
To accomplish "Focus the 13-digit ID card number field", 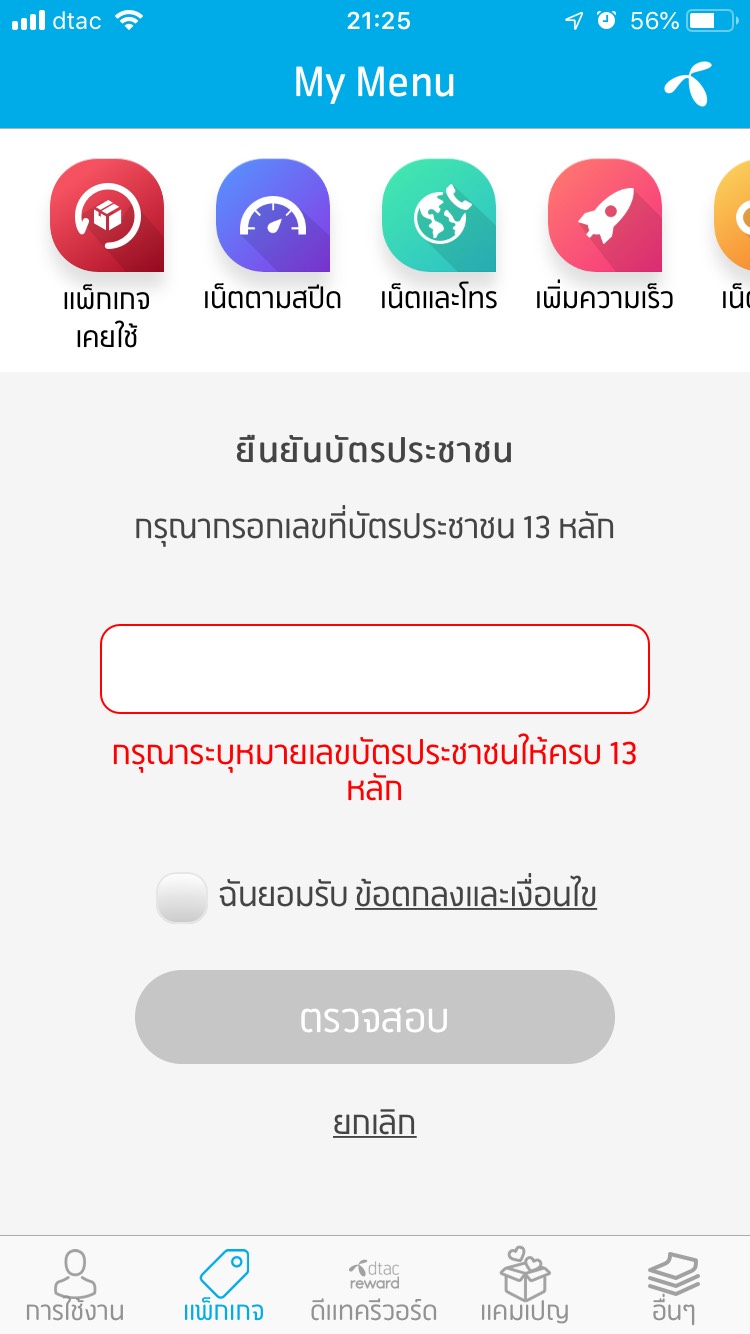I will coord(375,669).
